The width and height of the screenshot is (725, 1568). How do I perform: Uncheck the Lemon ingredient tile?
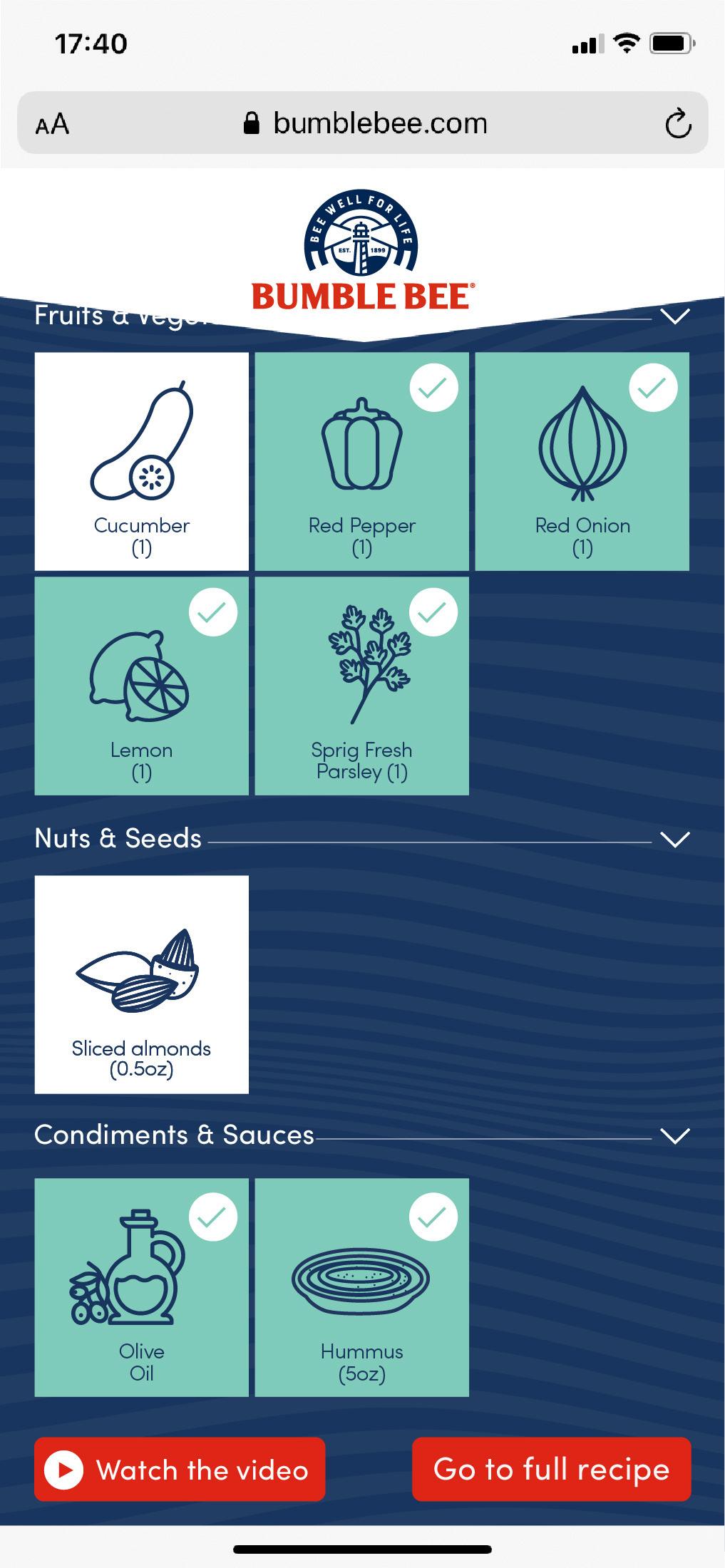141,686
